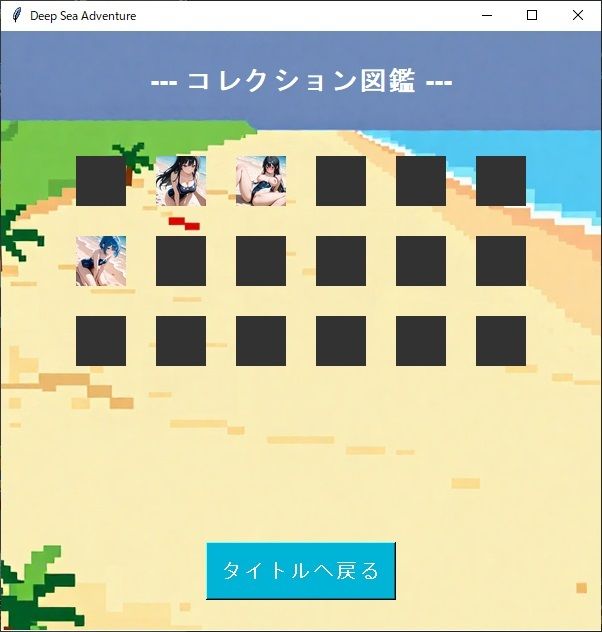The image size is (602, 632).
Task: Tap the タイトルへ戻る button
Action: pyautogui.click(x=300, y=571)
